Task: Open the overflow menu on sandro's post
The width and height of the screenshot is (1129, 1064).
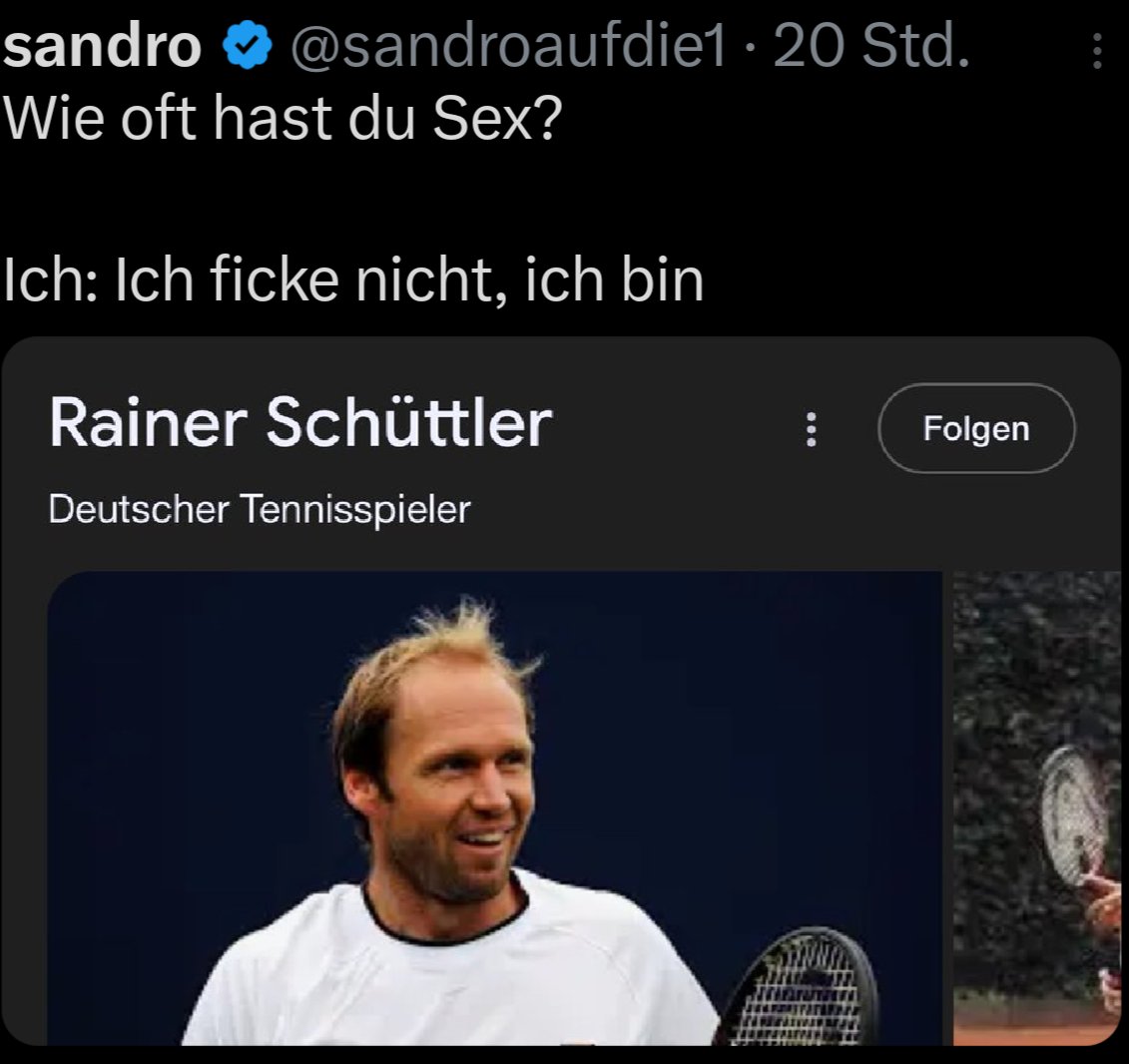Action: (1097, 50)
